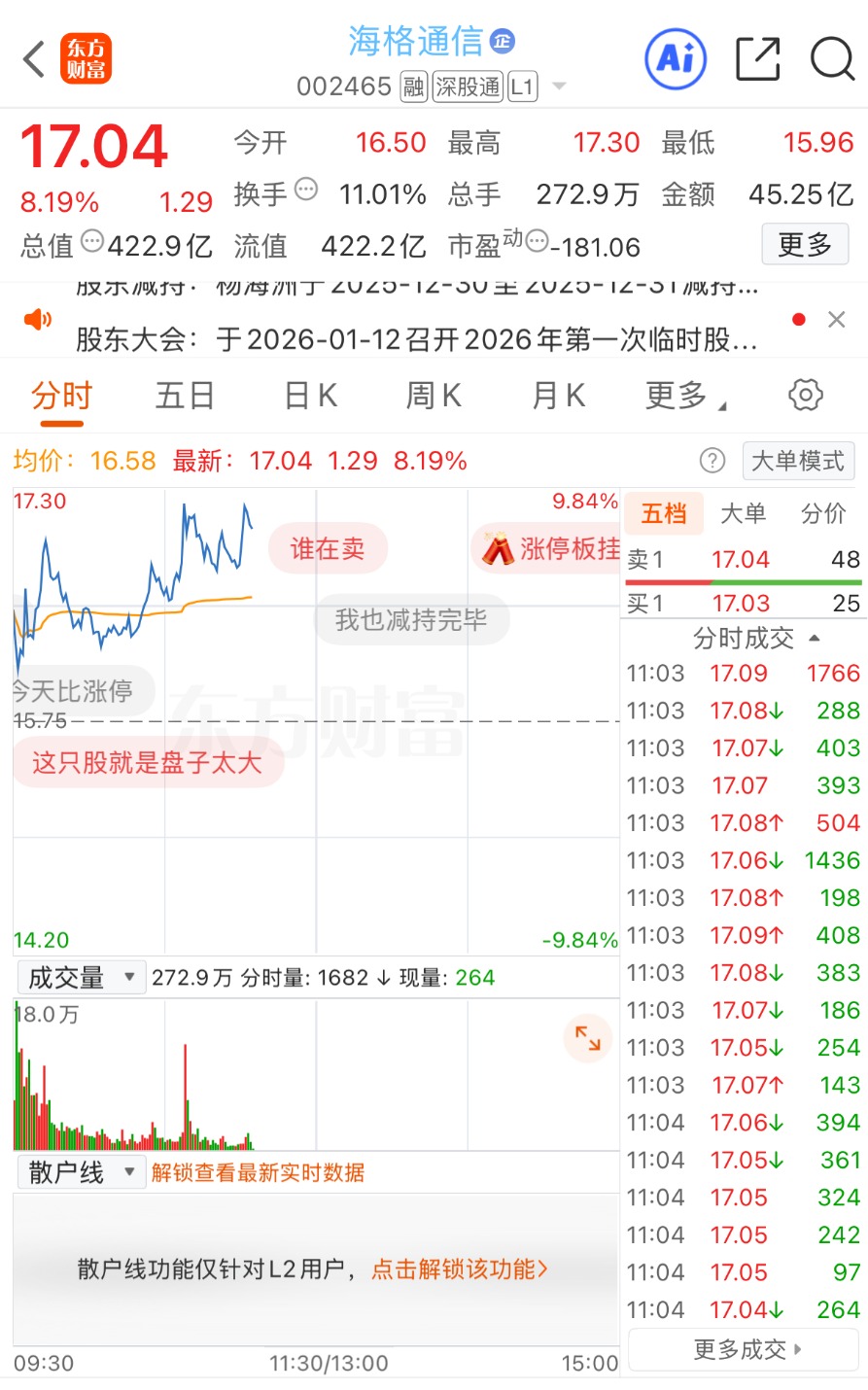View the 大单 tab
Screen dimensions: 868x1390
coord(743,513)
